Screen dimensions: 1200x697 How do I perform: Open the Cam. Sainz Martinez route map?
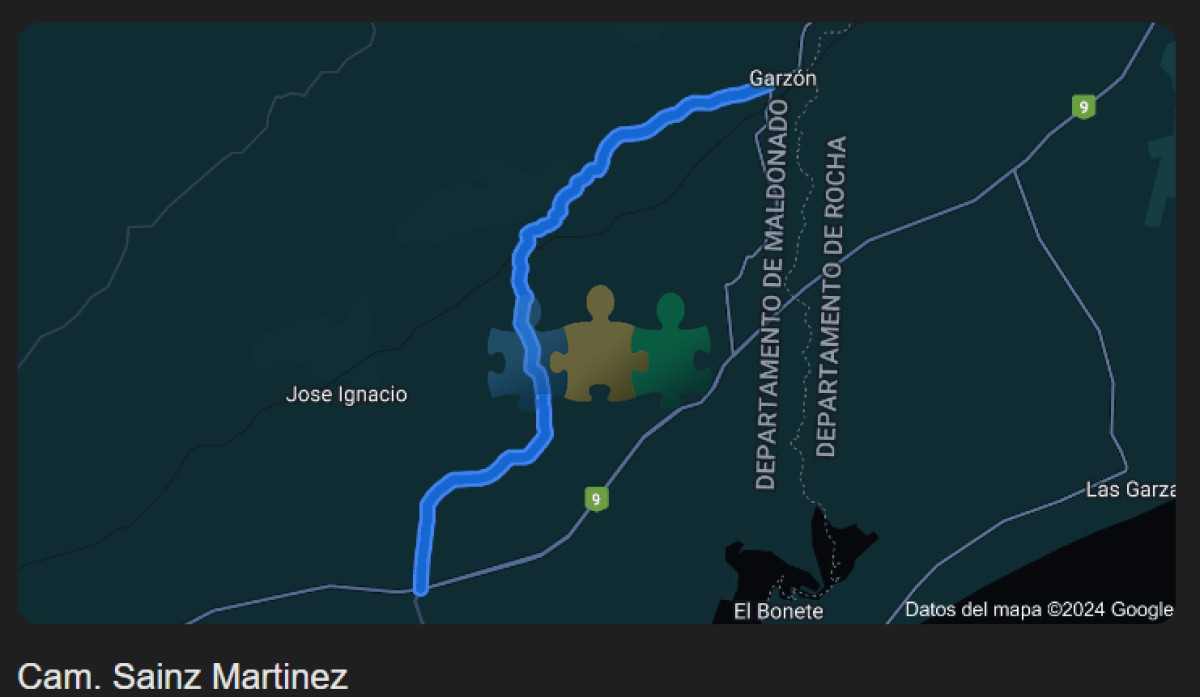(596, 322)
